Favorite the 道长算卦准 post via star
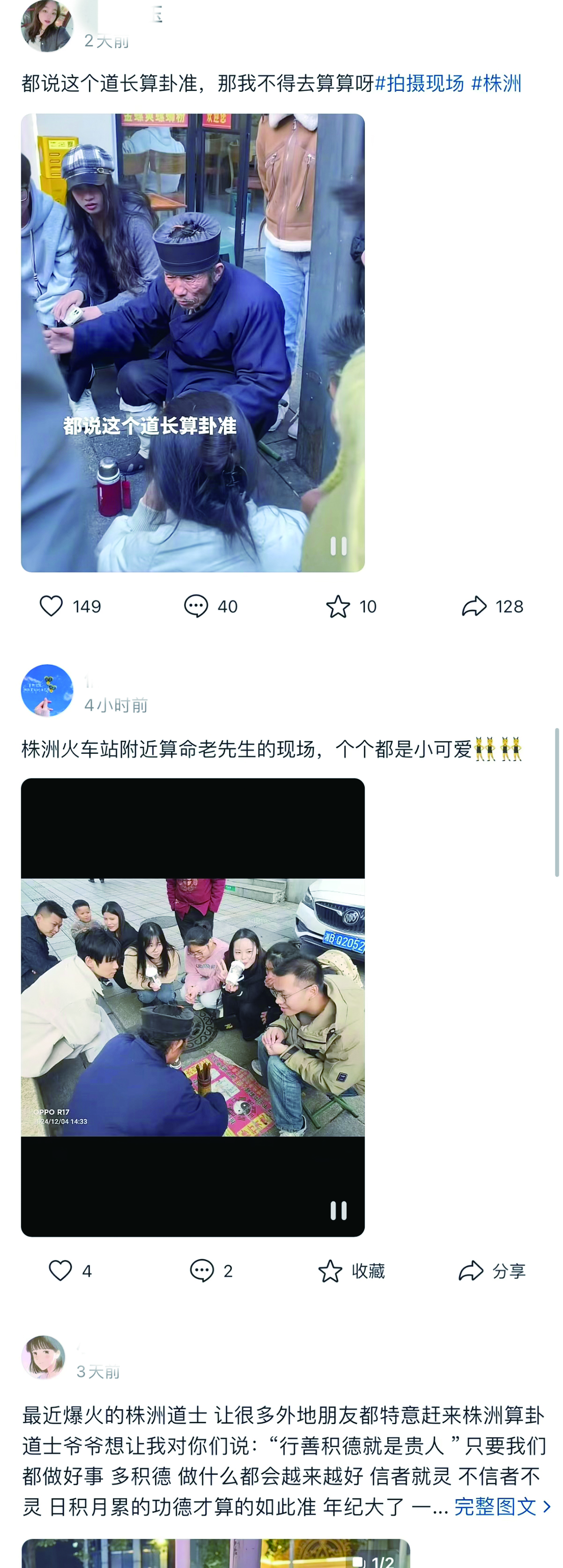This screenshot has height=1568, width=563. point(338,606)
